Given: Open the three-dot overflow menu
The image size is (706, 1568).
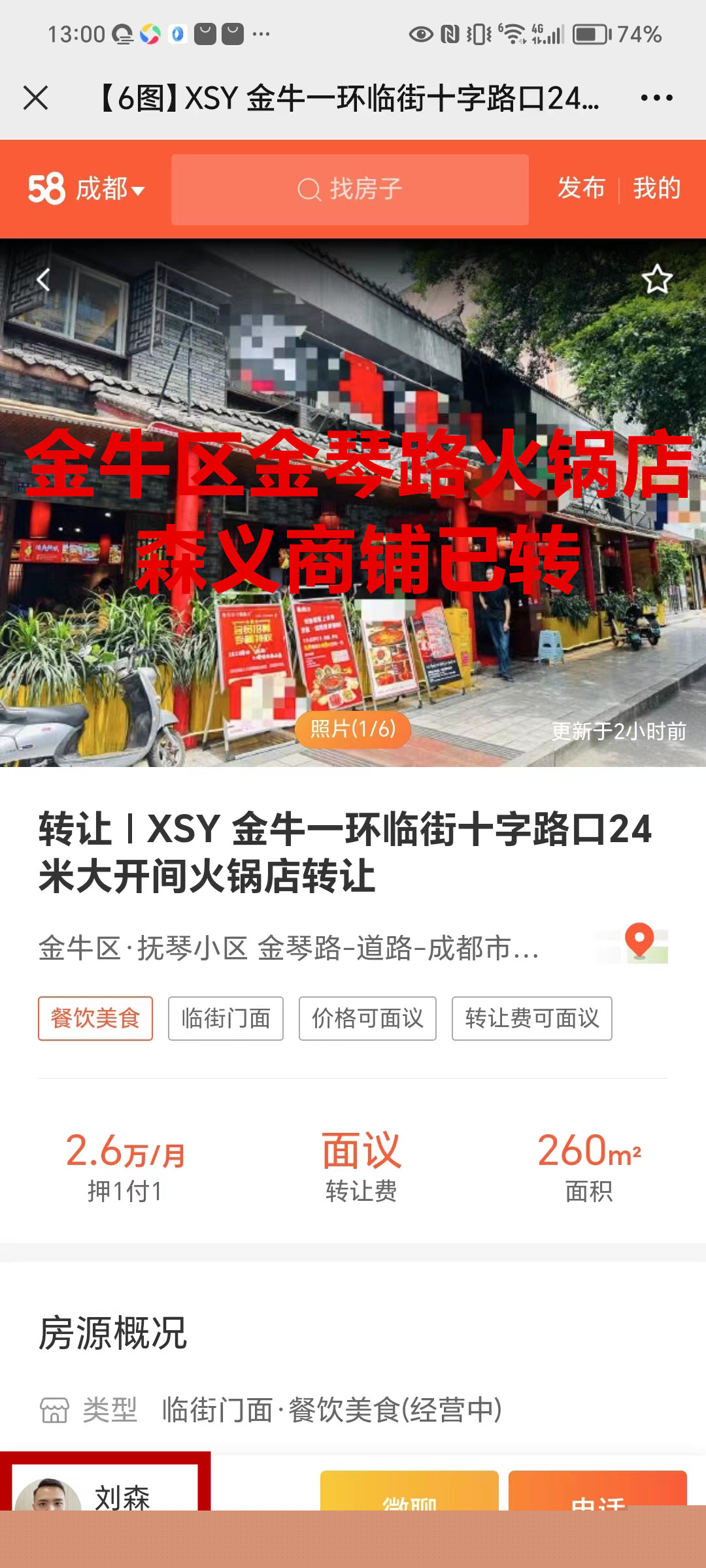Looking at the screenshot, I should coord(656,98).
